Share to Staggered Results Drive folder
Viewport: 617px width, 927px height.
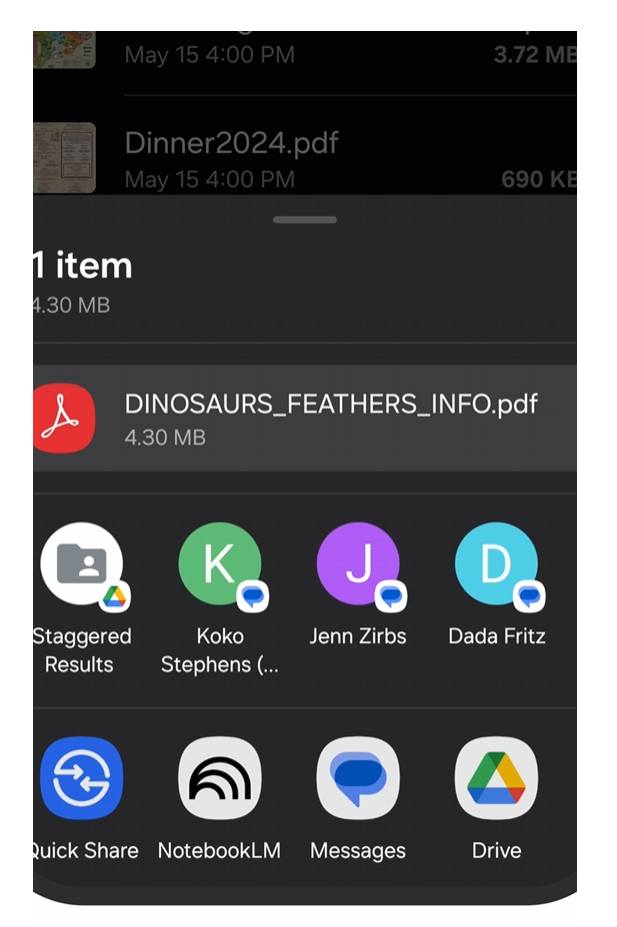point(82,566)
